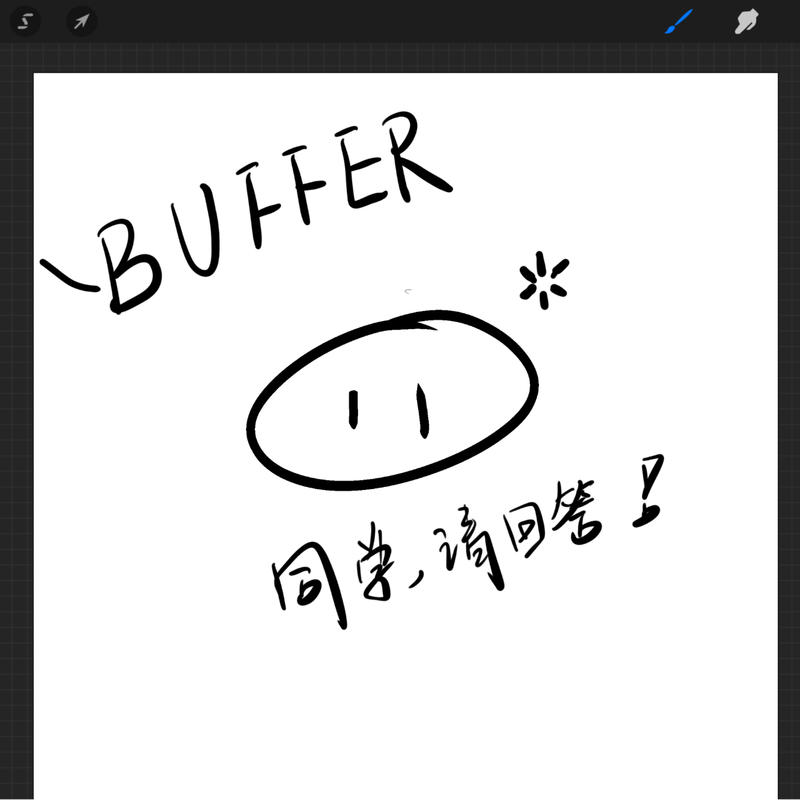Image resolution: width=800 pixels, height=800 pixels.
Task: Activate the transform arrow tool
Action: (81, 21)
